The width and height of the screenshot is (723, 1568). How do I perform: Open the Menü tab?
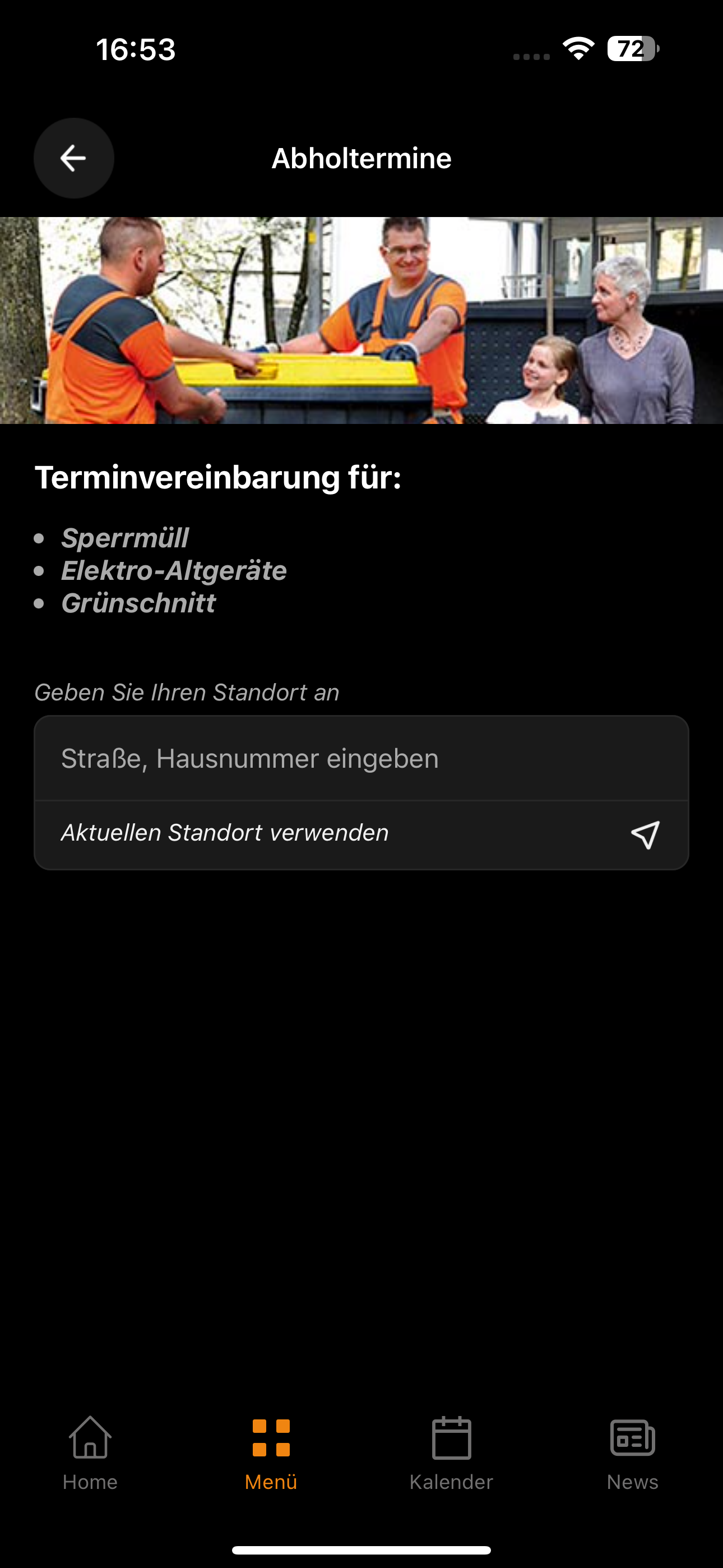point(271,1454)
